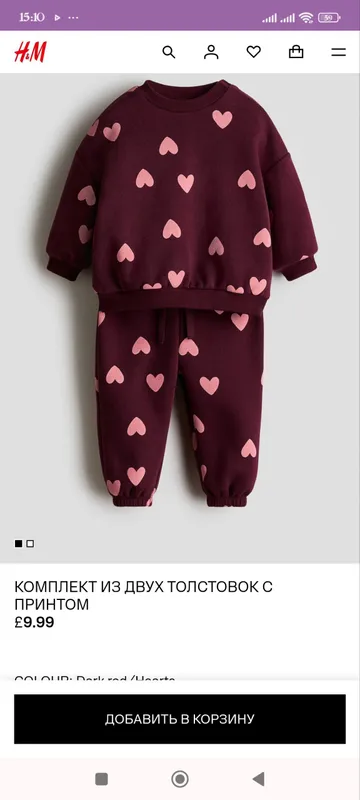The height and width of the screenshot is (800, 360).
Task: Tap the system back button
Action: coord(259,779)
